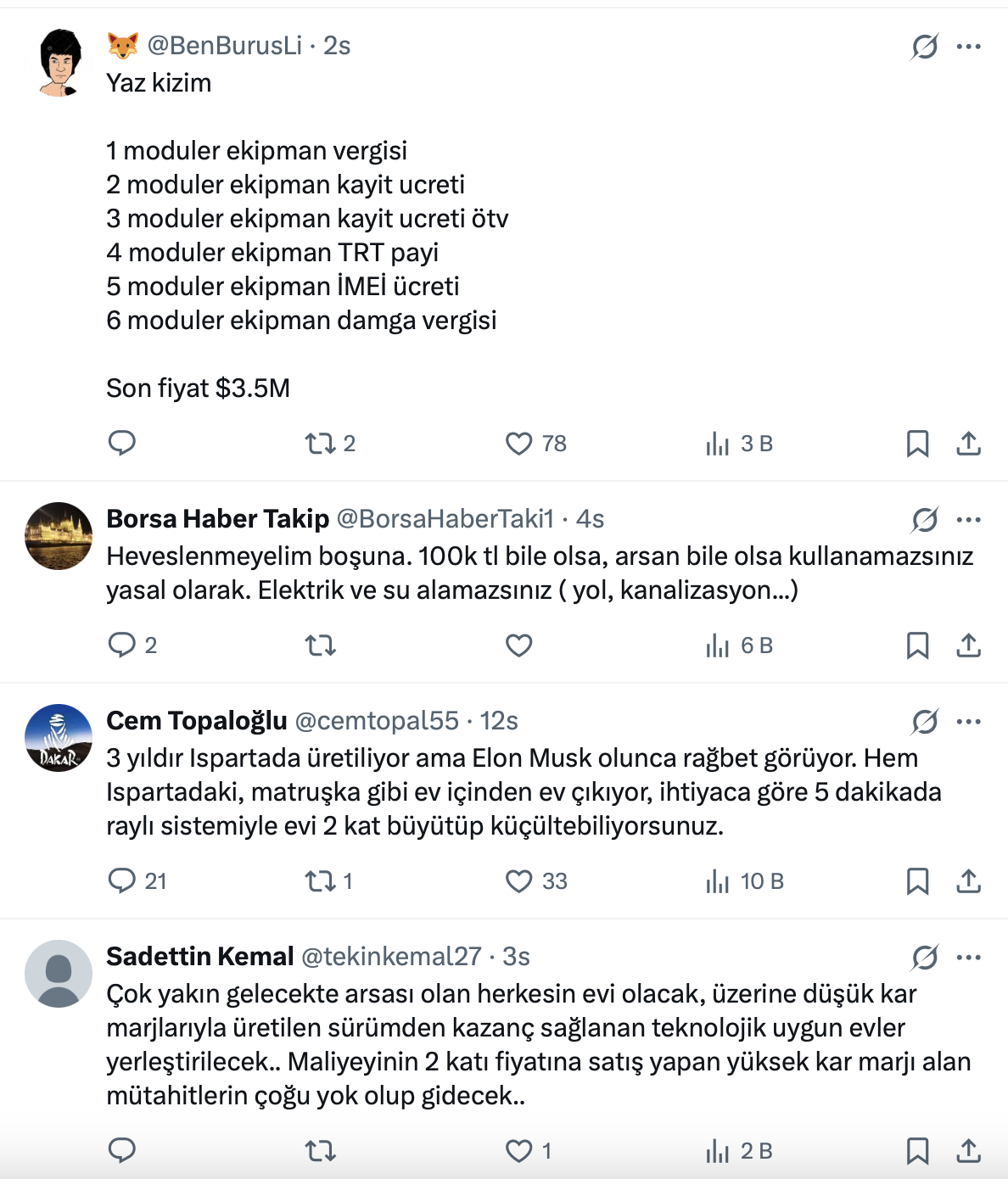Open Sadettin Kemal's profile avatar

pyautogui.click(x=59, y=974)
